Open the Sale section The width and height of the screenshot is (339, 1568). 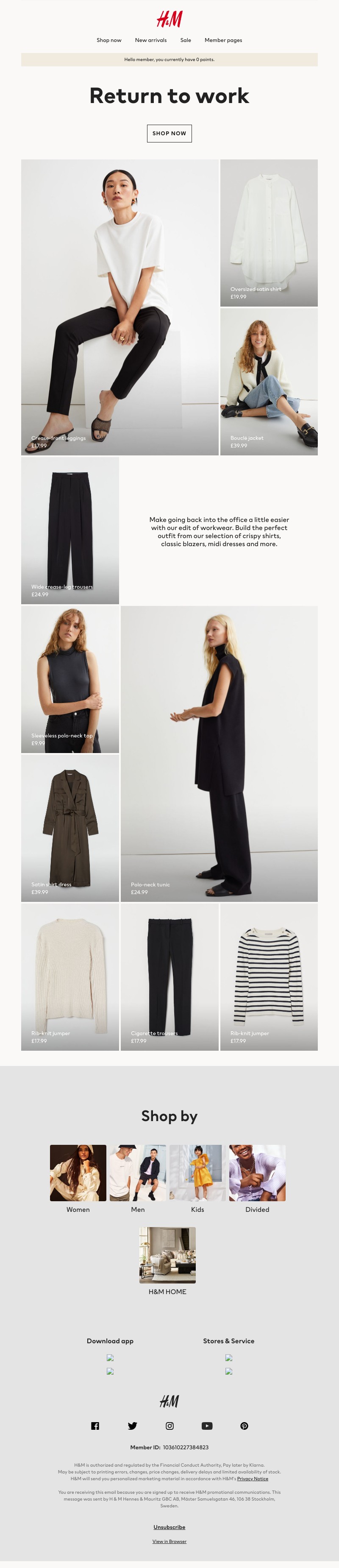click(186, 40)
